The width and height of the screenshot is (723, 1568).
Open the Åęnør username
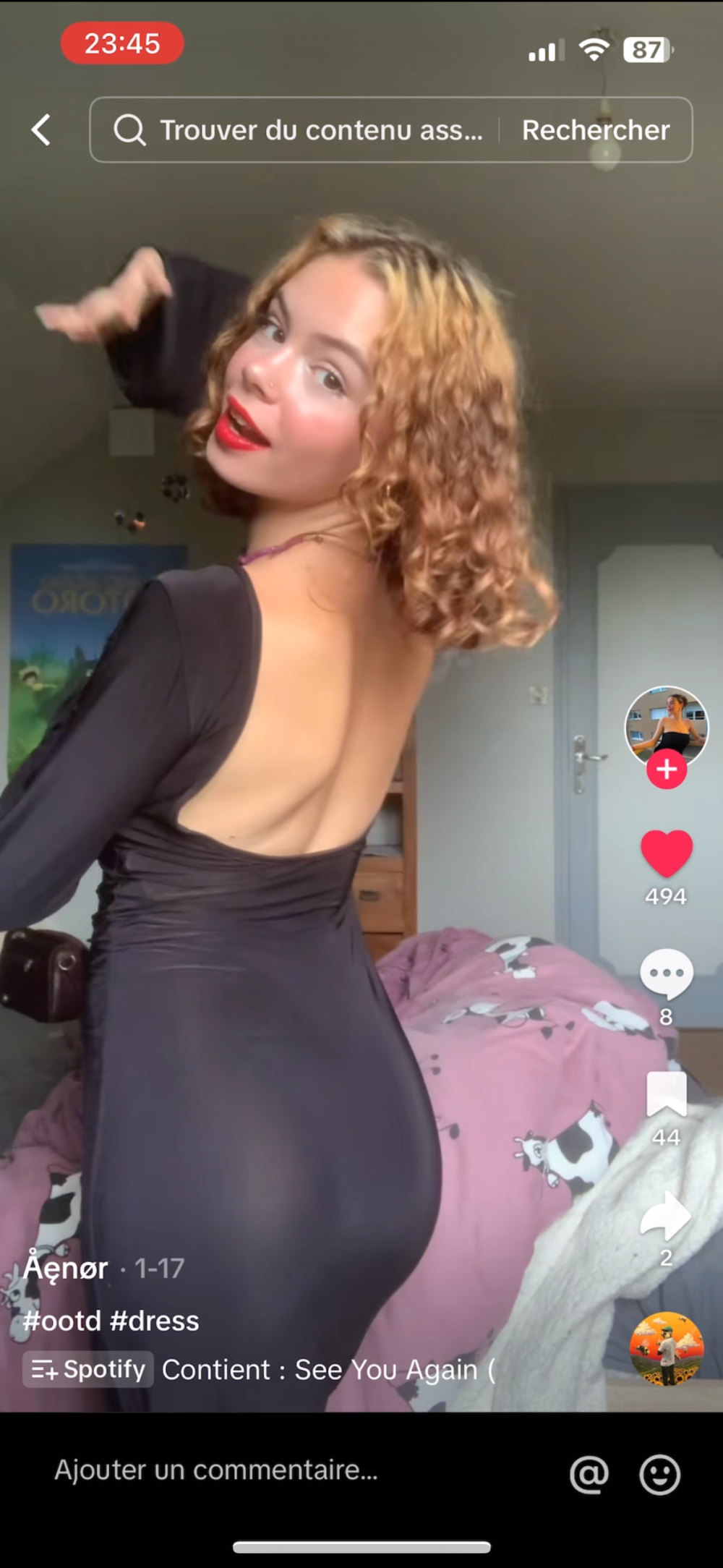coord(67,1268)
